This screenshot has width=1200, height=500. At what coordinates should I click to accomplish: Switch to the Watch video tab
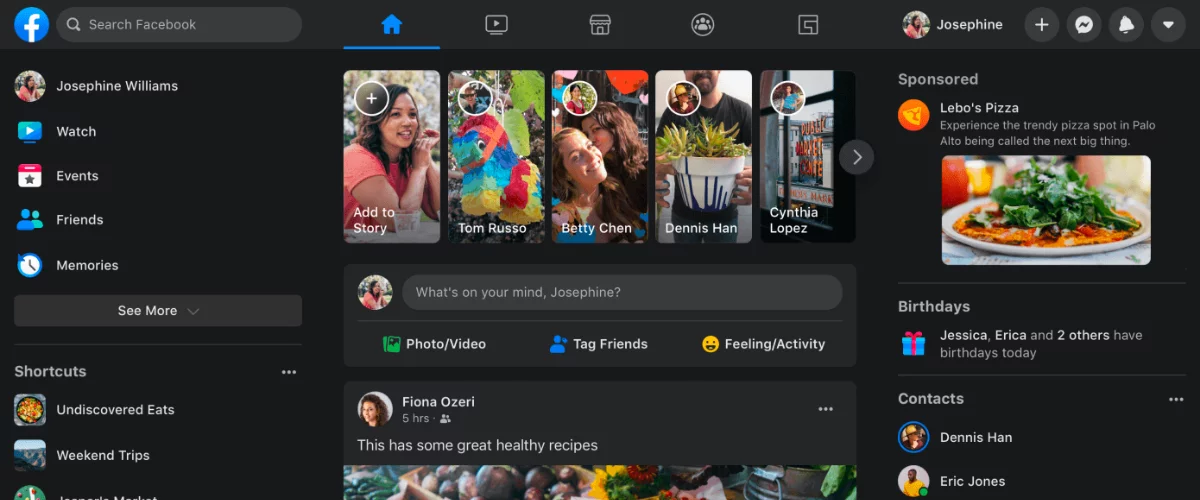496,24
